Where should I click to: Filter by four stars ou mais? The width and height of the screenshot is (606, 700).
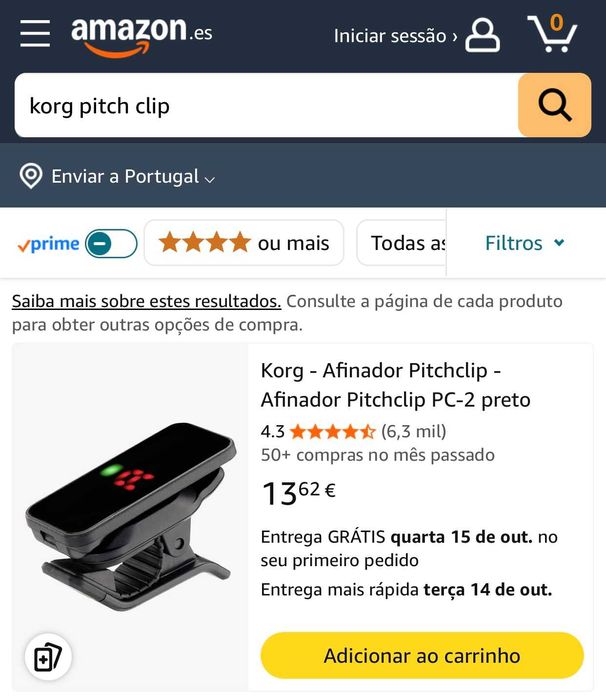(244, 243)
